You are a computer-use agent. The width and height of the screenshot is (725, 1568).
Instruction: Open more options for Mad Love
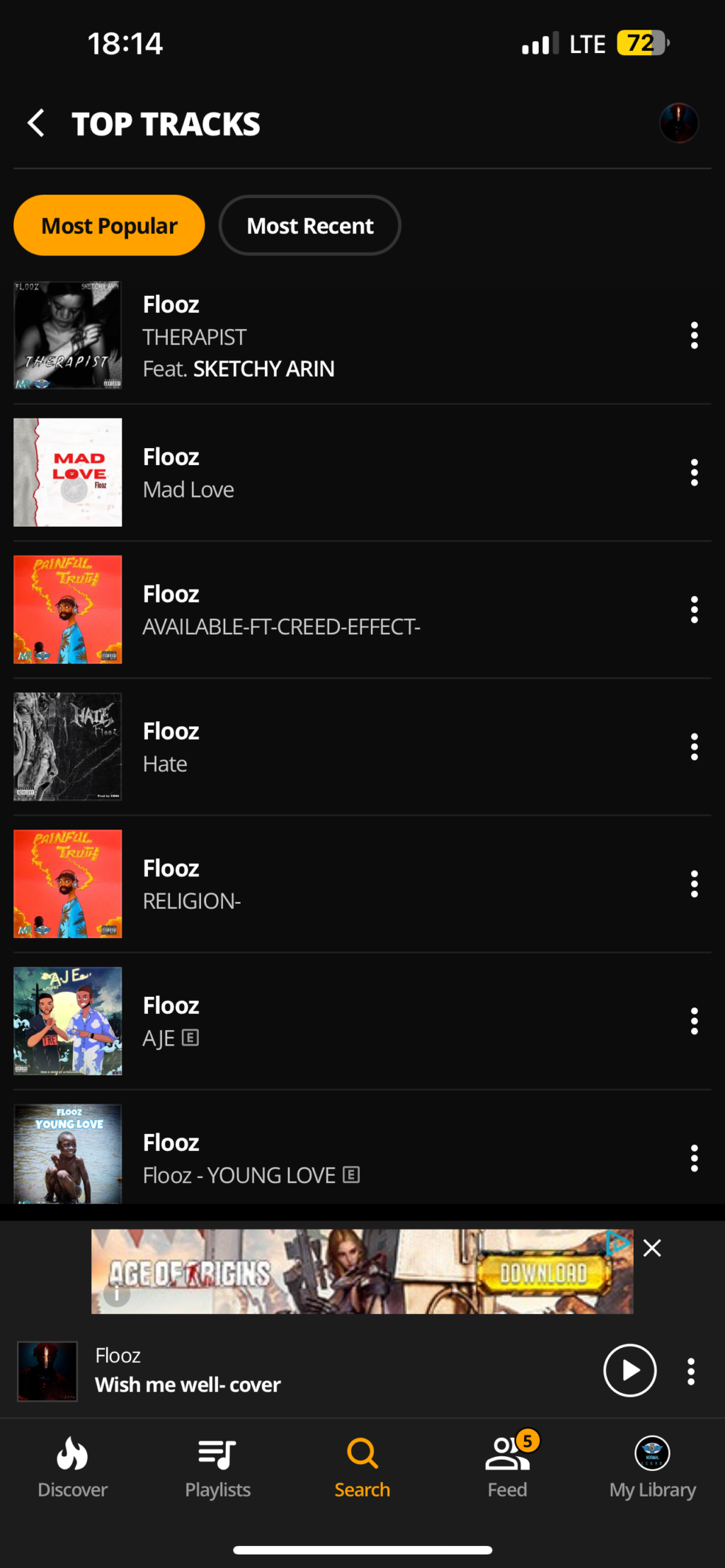pos(694,473)
